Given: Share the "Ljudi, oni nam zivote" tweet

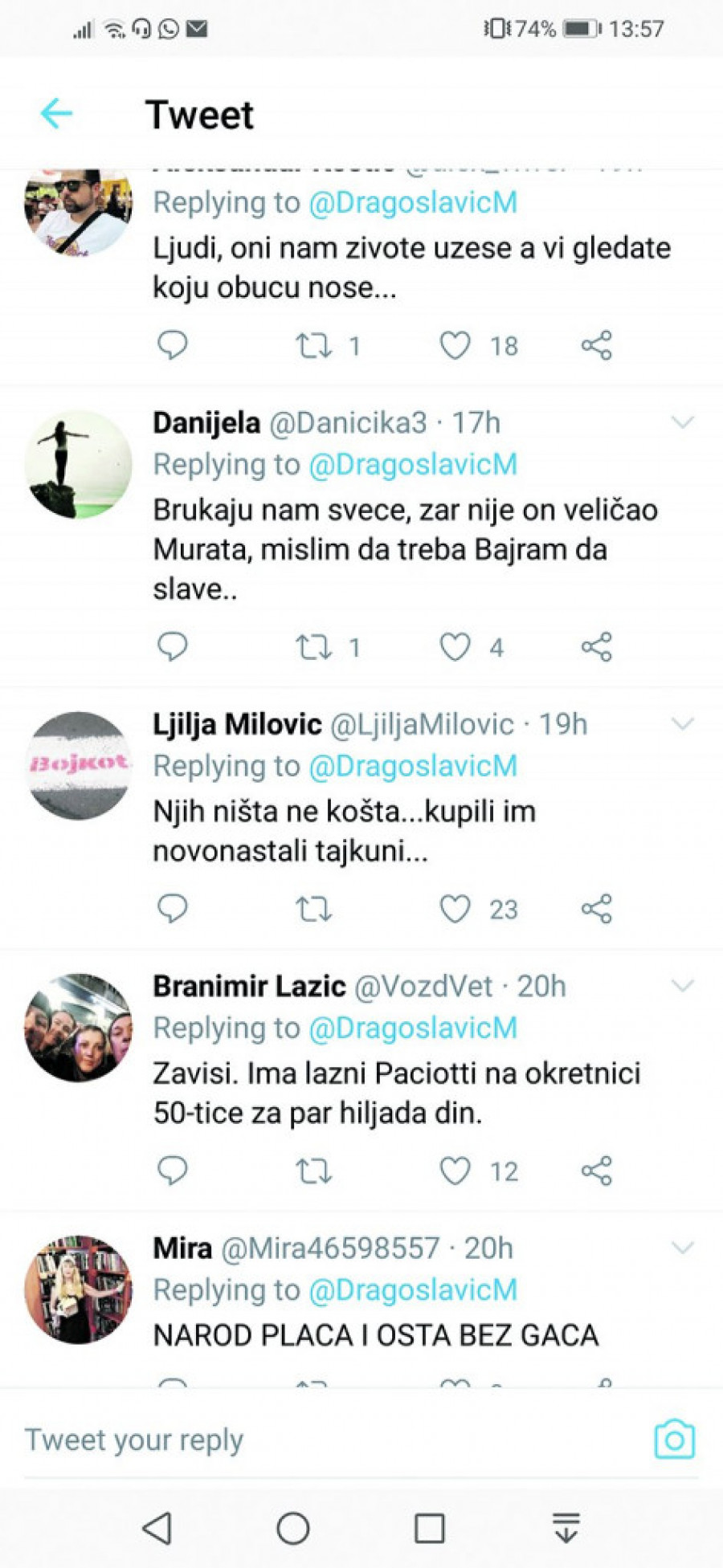Looking at the screenshot, I should point(596,346).
